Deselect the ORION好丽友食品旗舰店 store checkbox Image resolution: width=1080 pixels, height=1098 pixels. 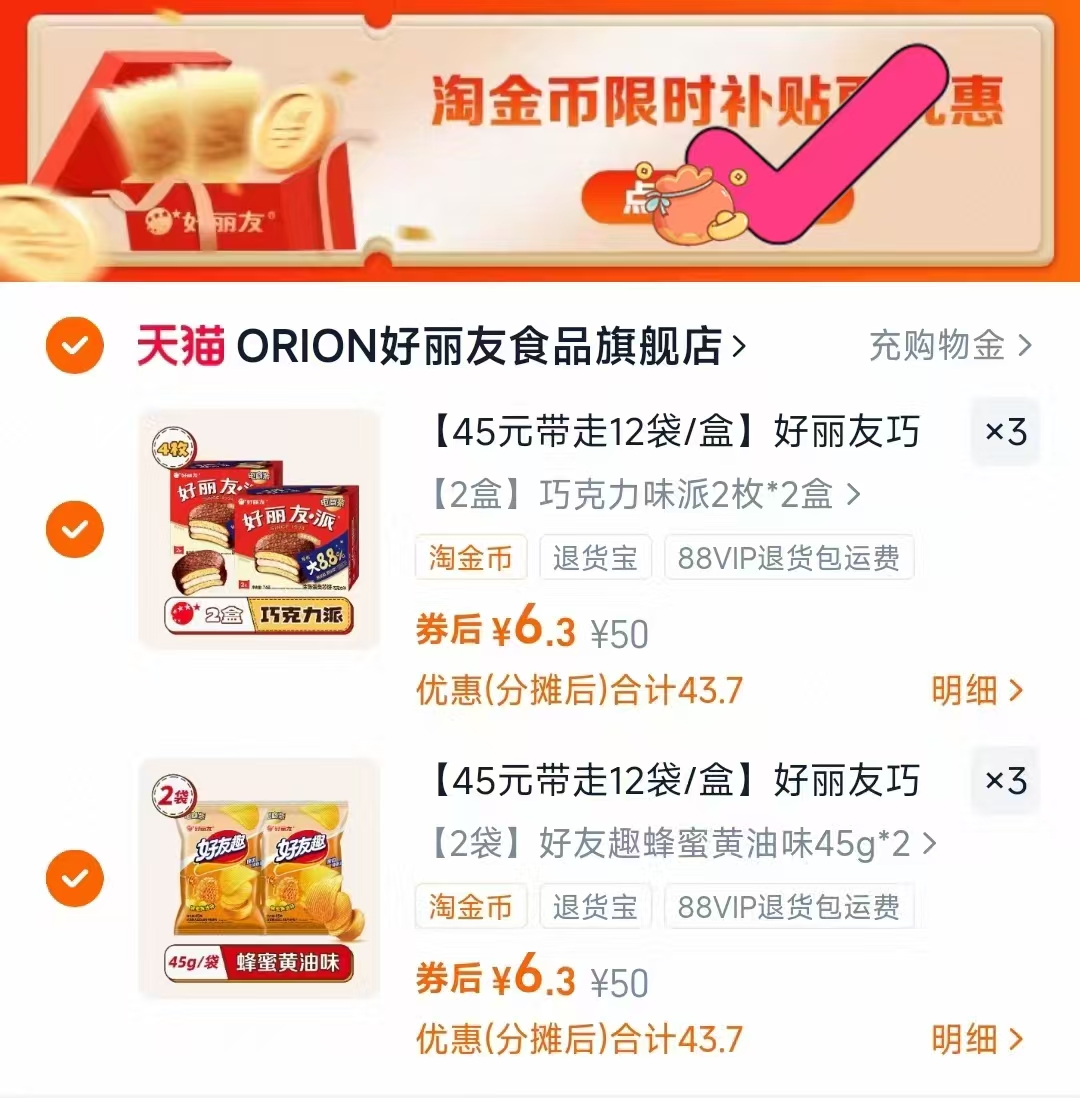(74, 344)
